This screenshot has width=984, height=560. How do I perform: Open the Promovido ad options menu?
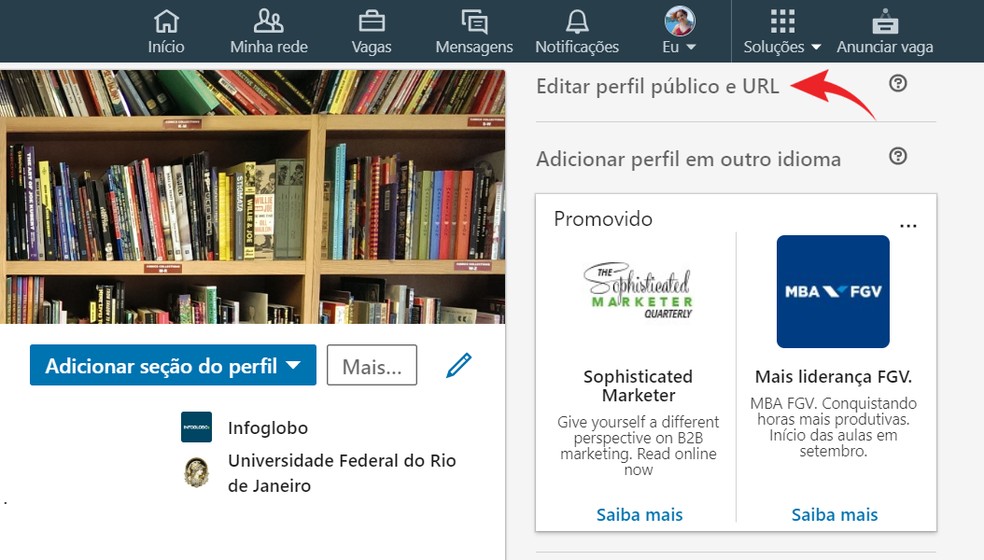[x=908, y=225]
